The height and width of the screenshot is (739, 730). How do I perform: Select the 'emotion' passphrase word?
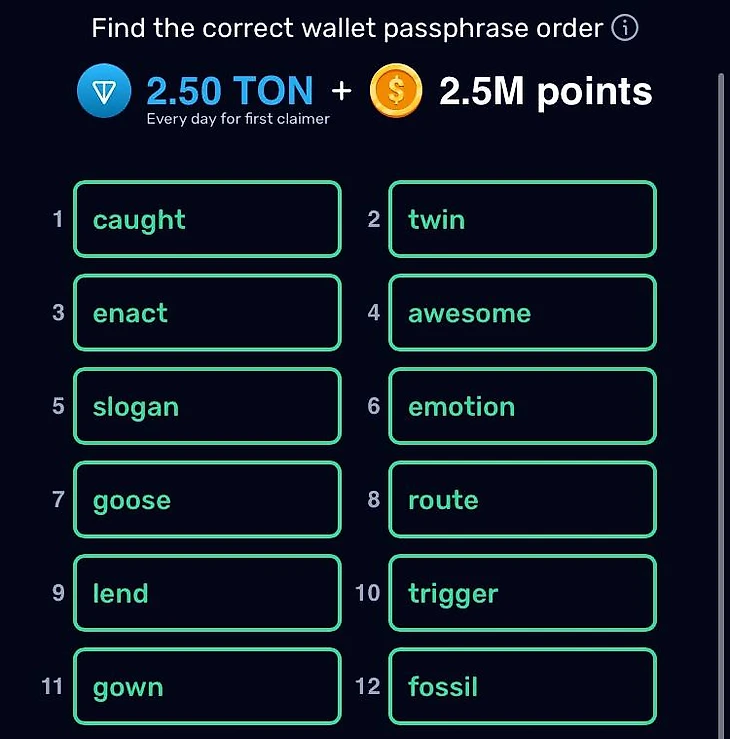coord(522,406)
